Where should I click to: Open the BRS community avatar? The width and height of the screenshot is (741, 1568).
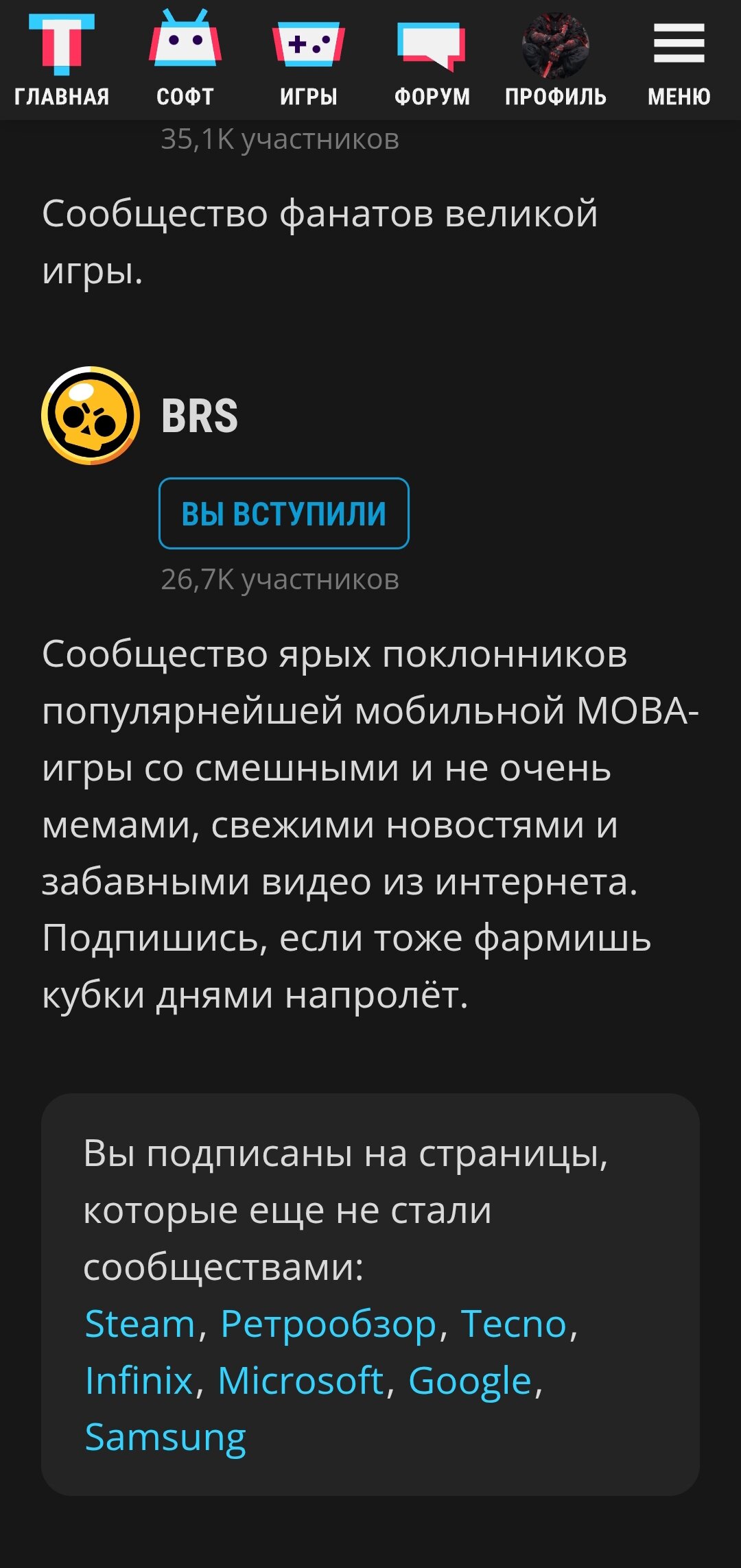(91, 416)
